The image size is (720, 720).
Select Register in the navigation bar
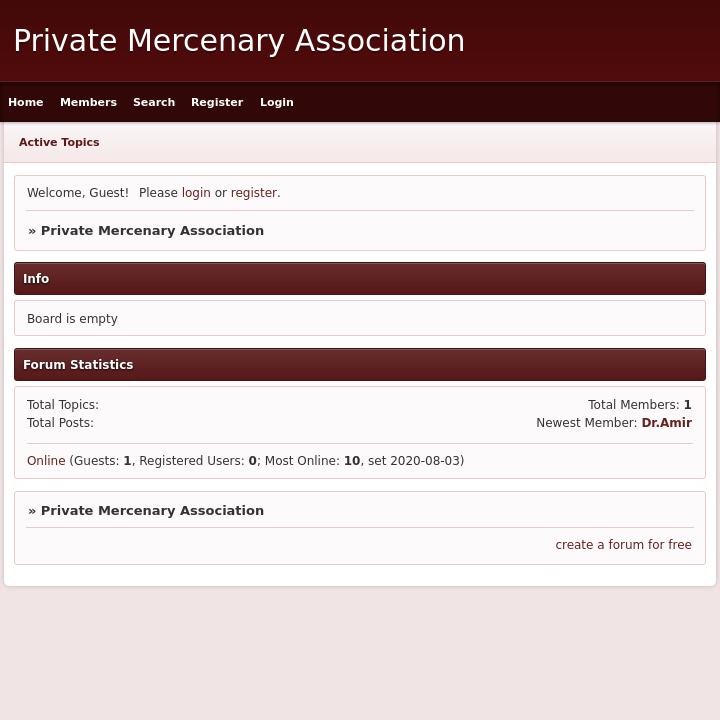click(x=217, y=102)
